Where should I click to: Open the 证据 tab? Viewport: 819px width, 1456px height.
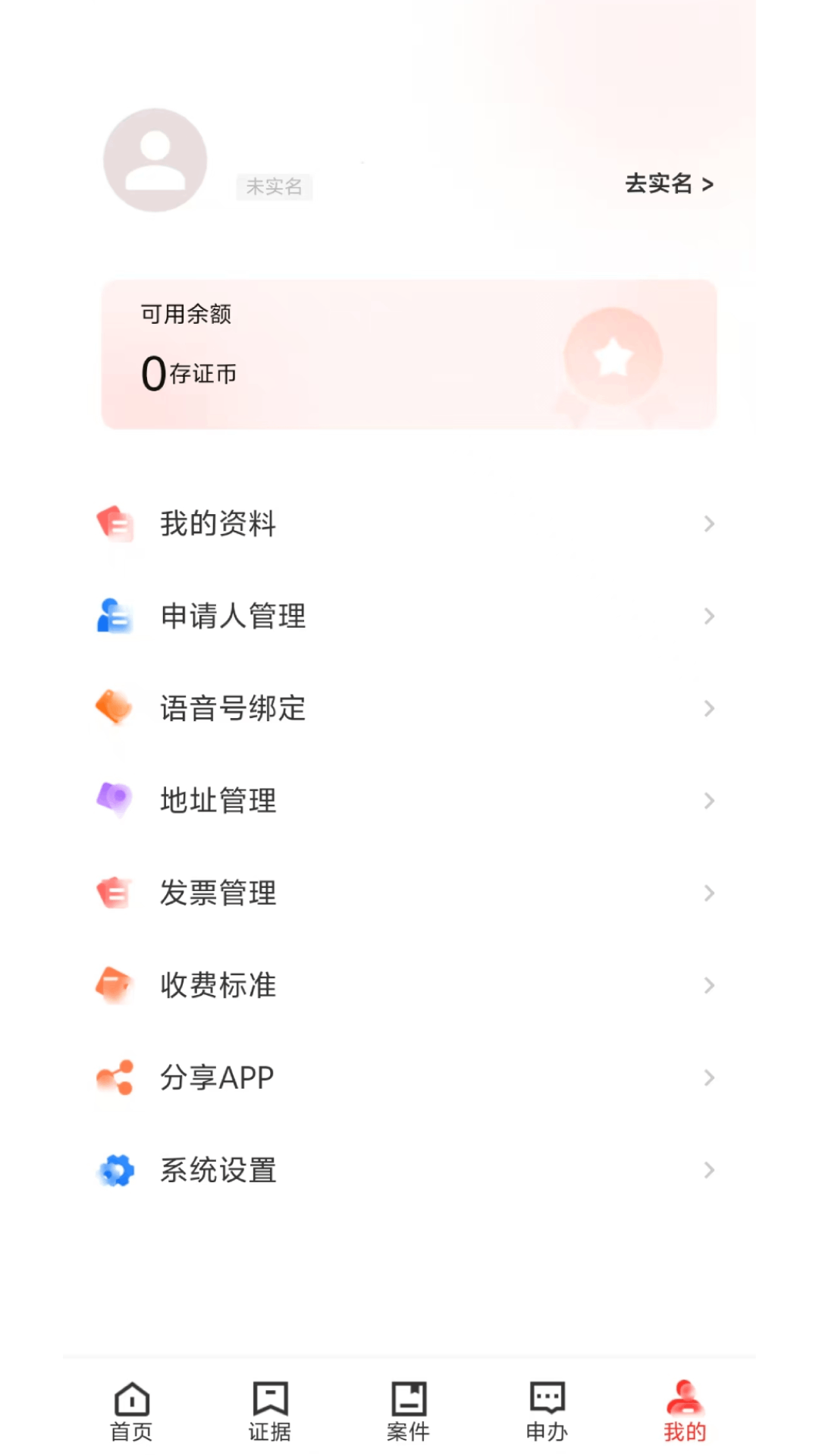270,1410
